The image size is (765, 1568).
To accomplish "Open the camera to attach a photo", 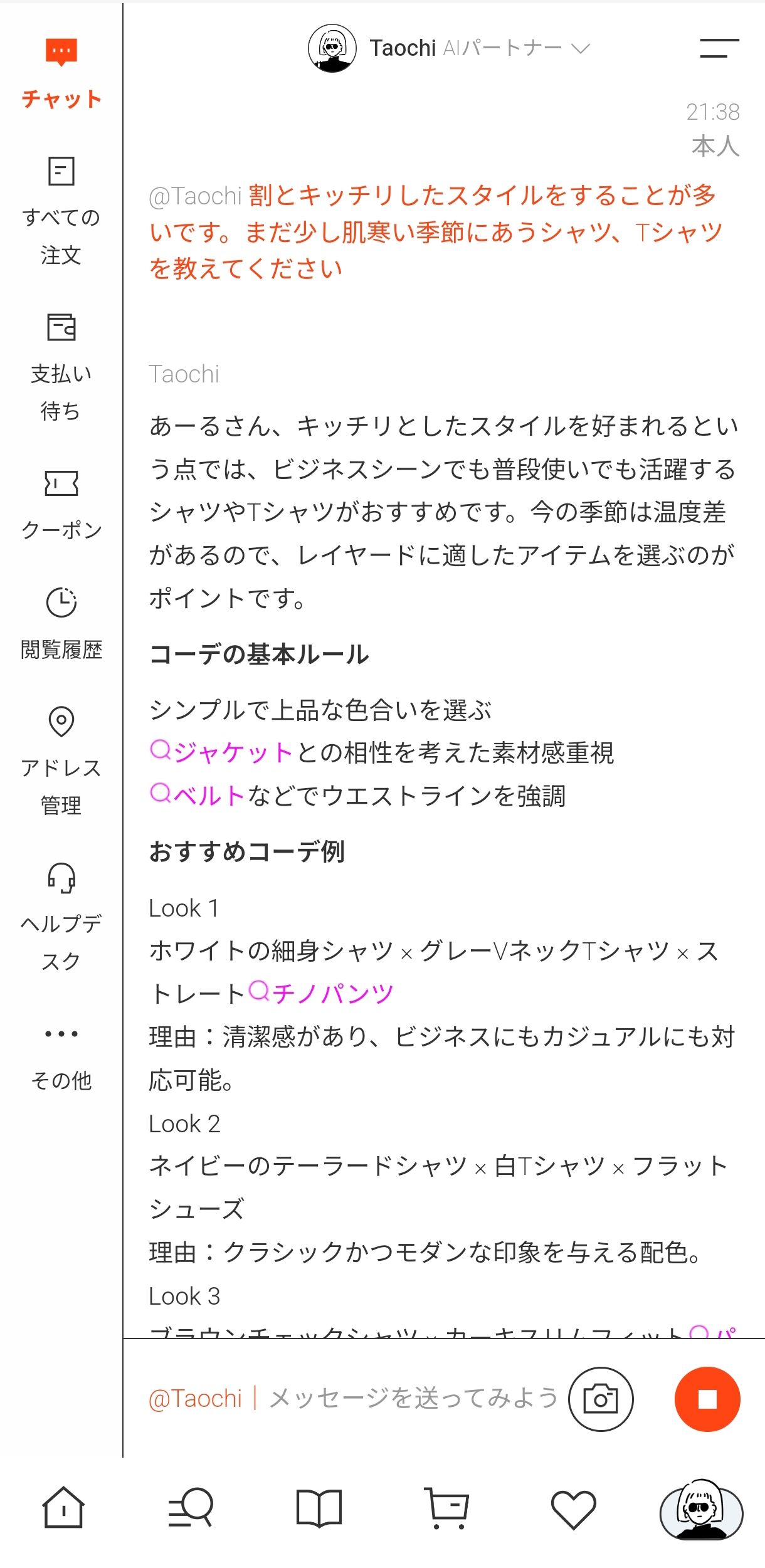I will tap(601, 1399).
